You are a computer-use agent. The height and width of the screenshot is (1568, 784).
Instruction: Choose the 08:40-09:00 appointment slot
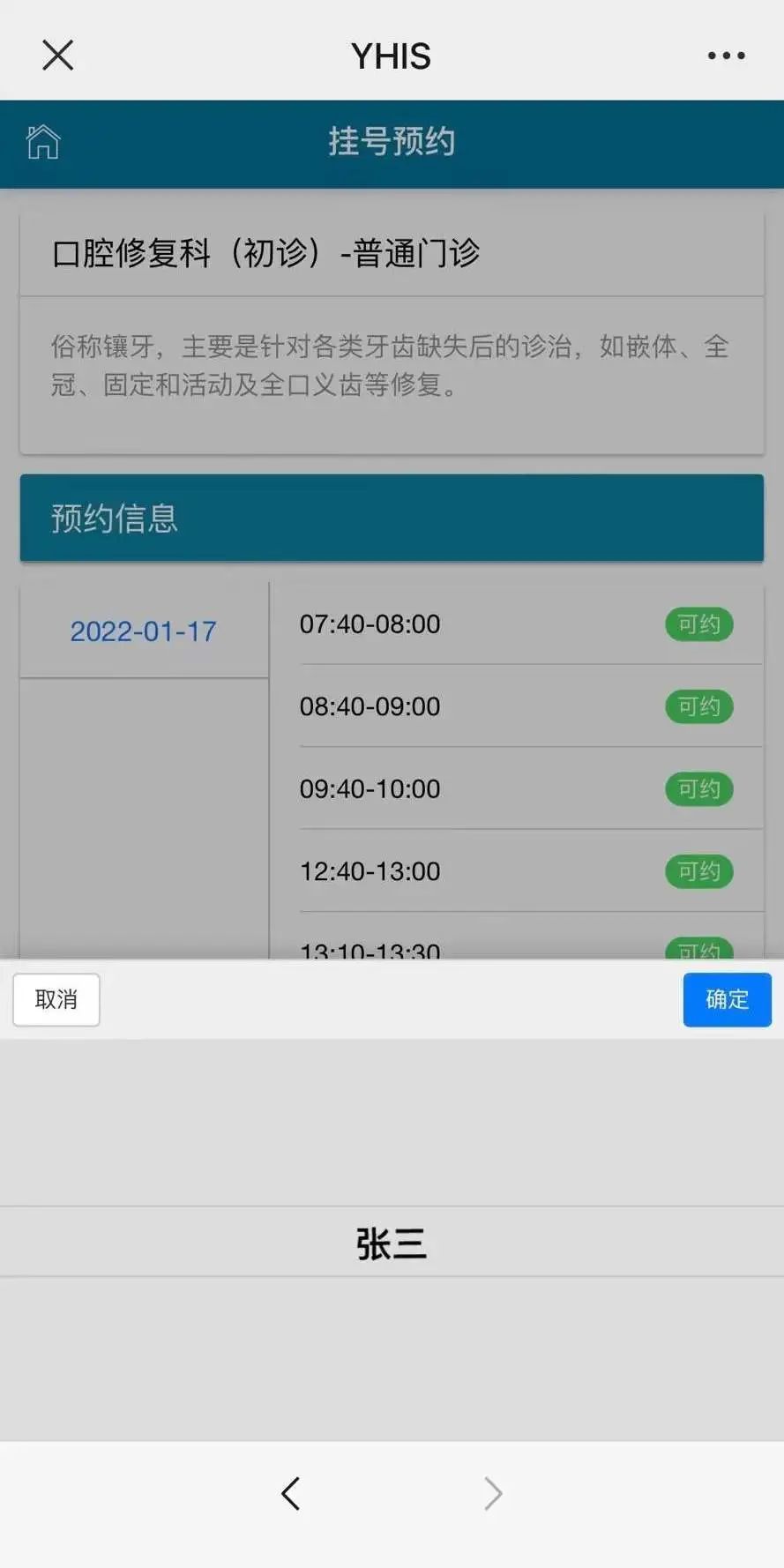[x=698, y=706]
